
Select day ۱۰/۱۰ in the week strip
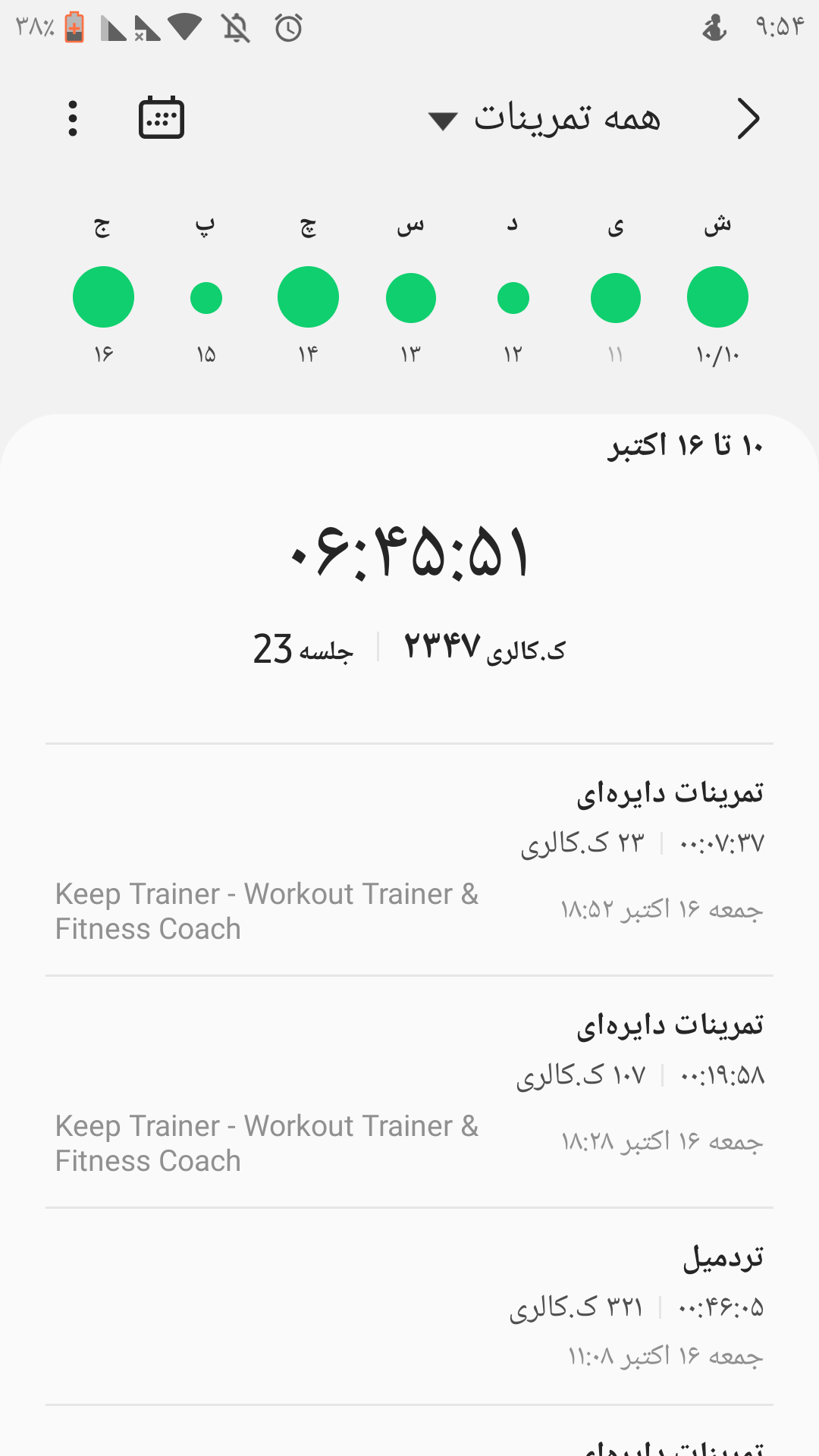717,297
